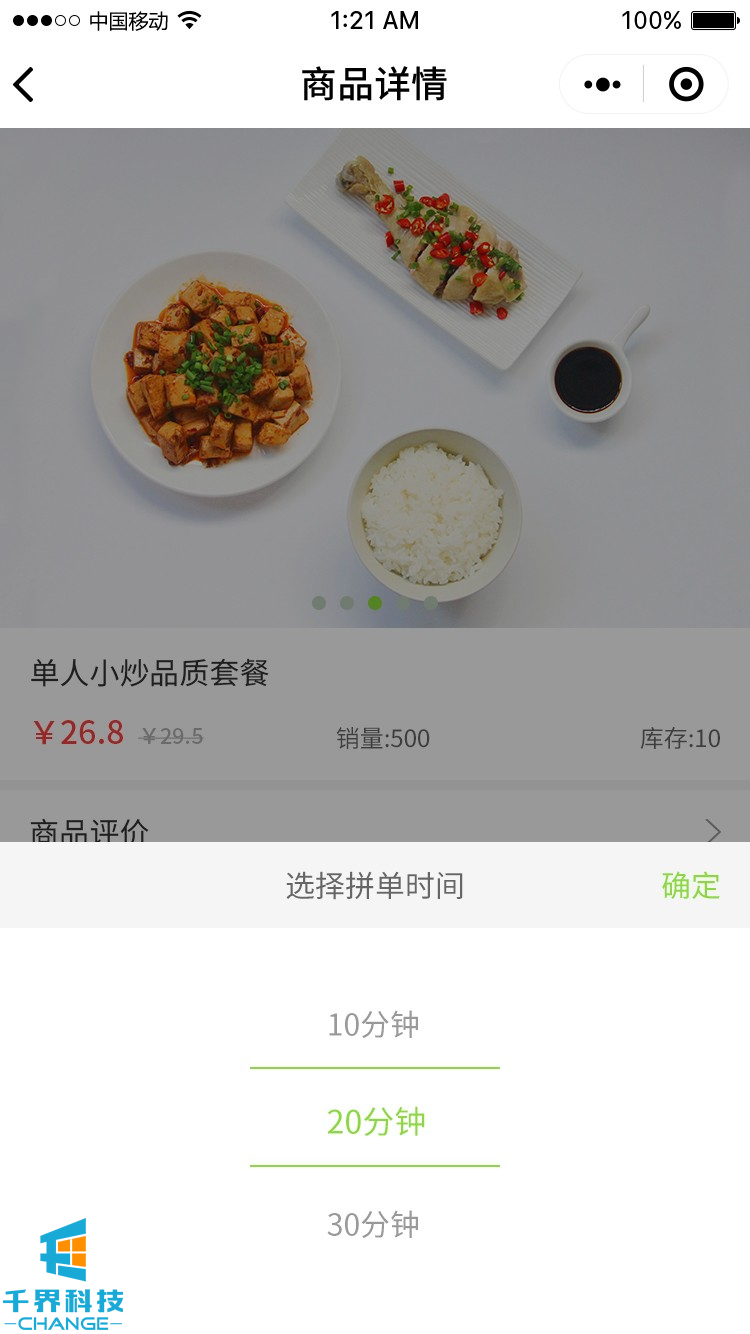
Task: Go back from 商品详情 page
Action: tap(24, 85)
